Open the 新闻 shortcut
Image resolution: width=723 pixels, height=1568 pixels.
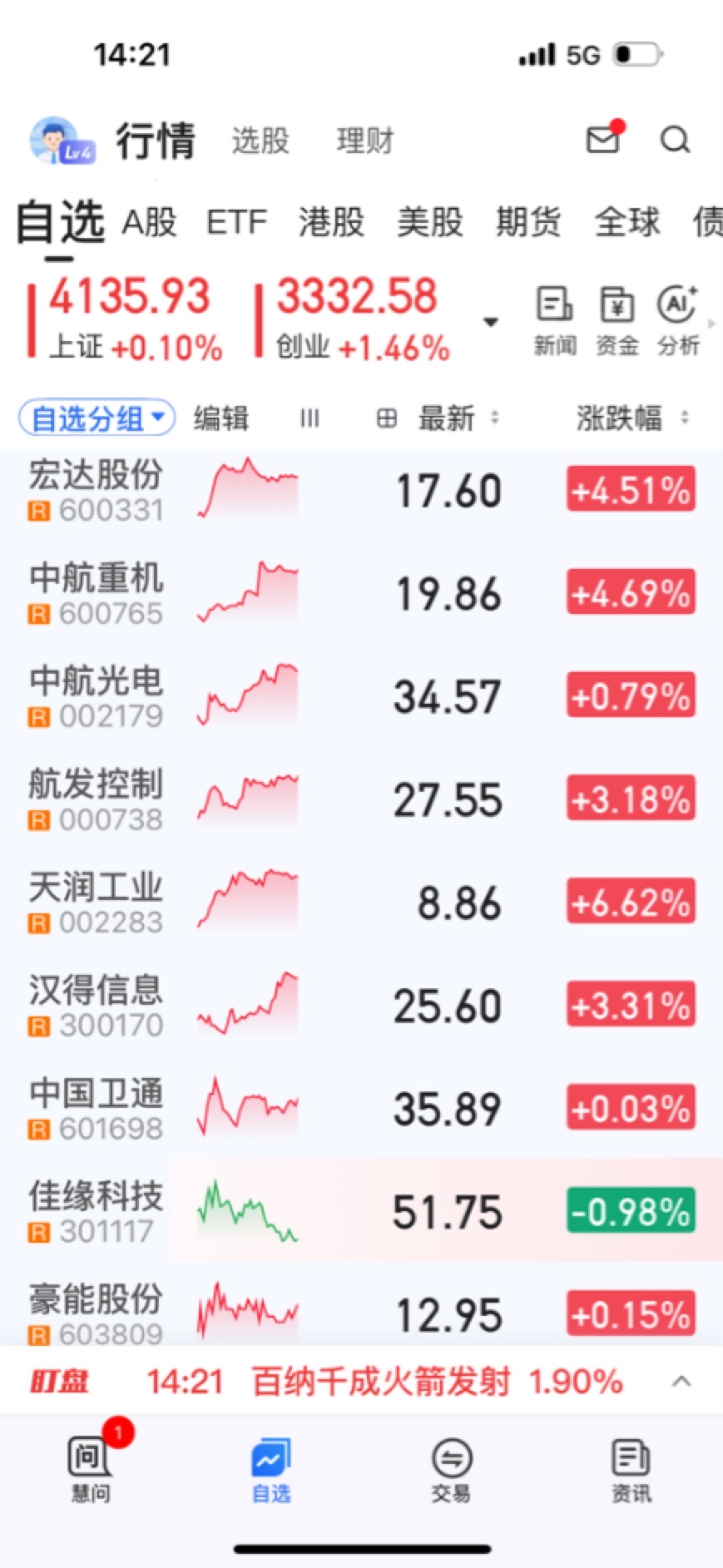(554, 320)
